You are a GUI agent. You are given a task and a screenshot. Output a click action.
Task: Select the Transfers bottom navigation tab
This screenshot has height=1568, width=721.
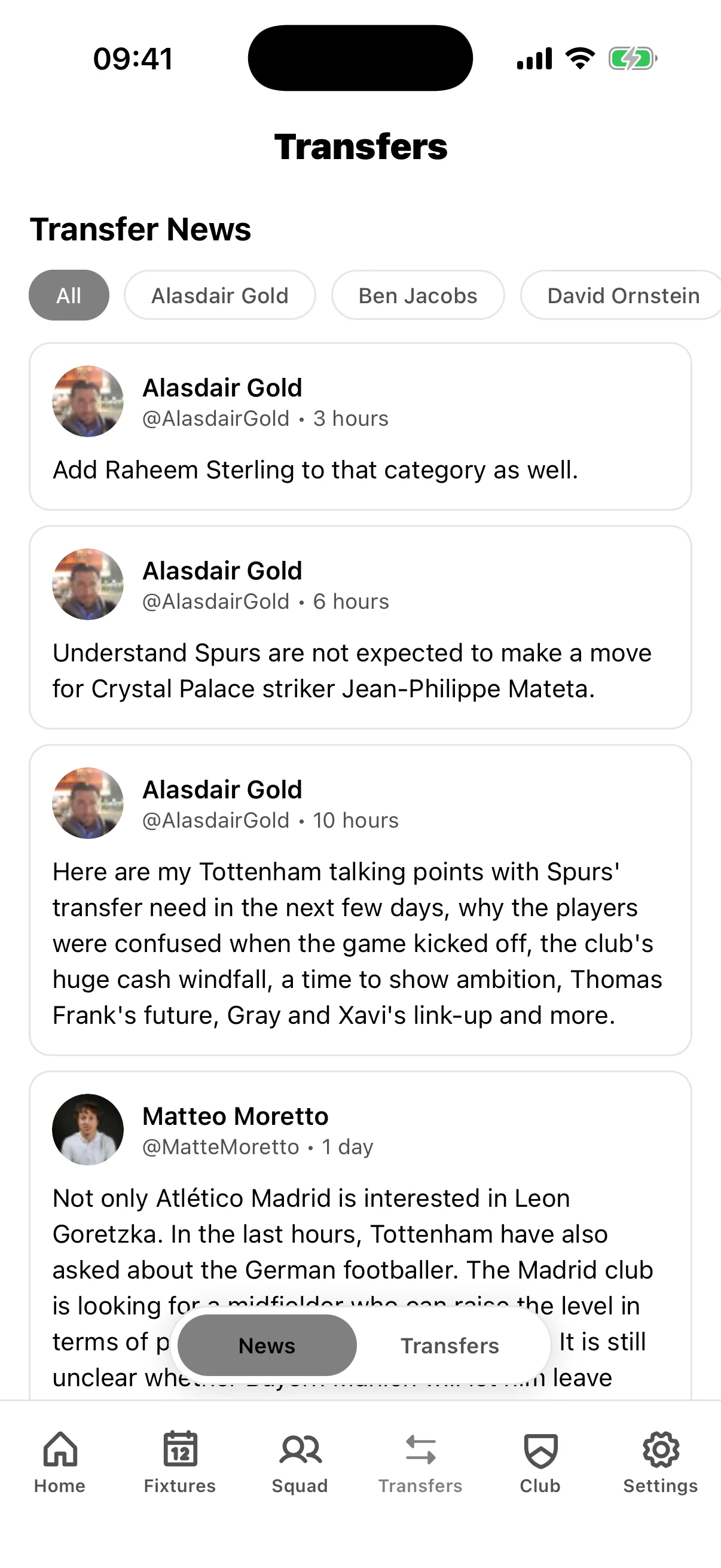[x=420, y=1467]
